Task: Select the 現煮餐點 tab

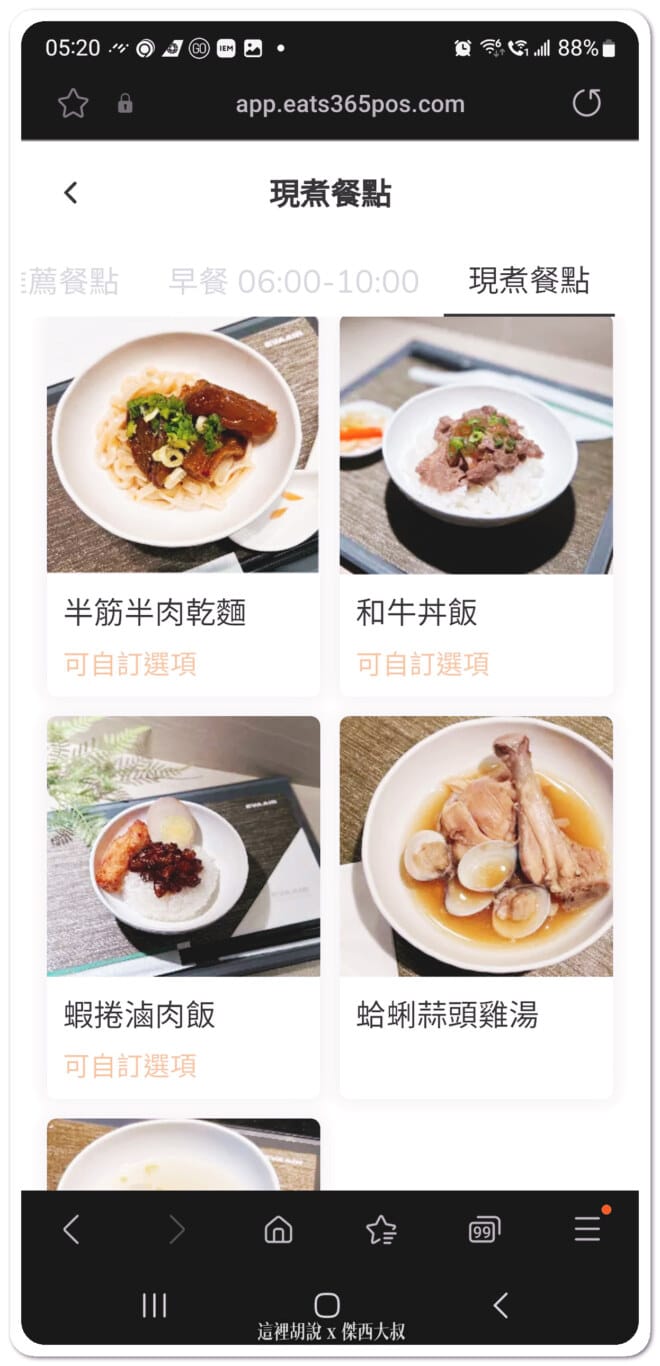Action: (x=529, y=281)
